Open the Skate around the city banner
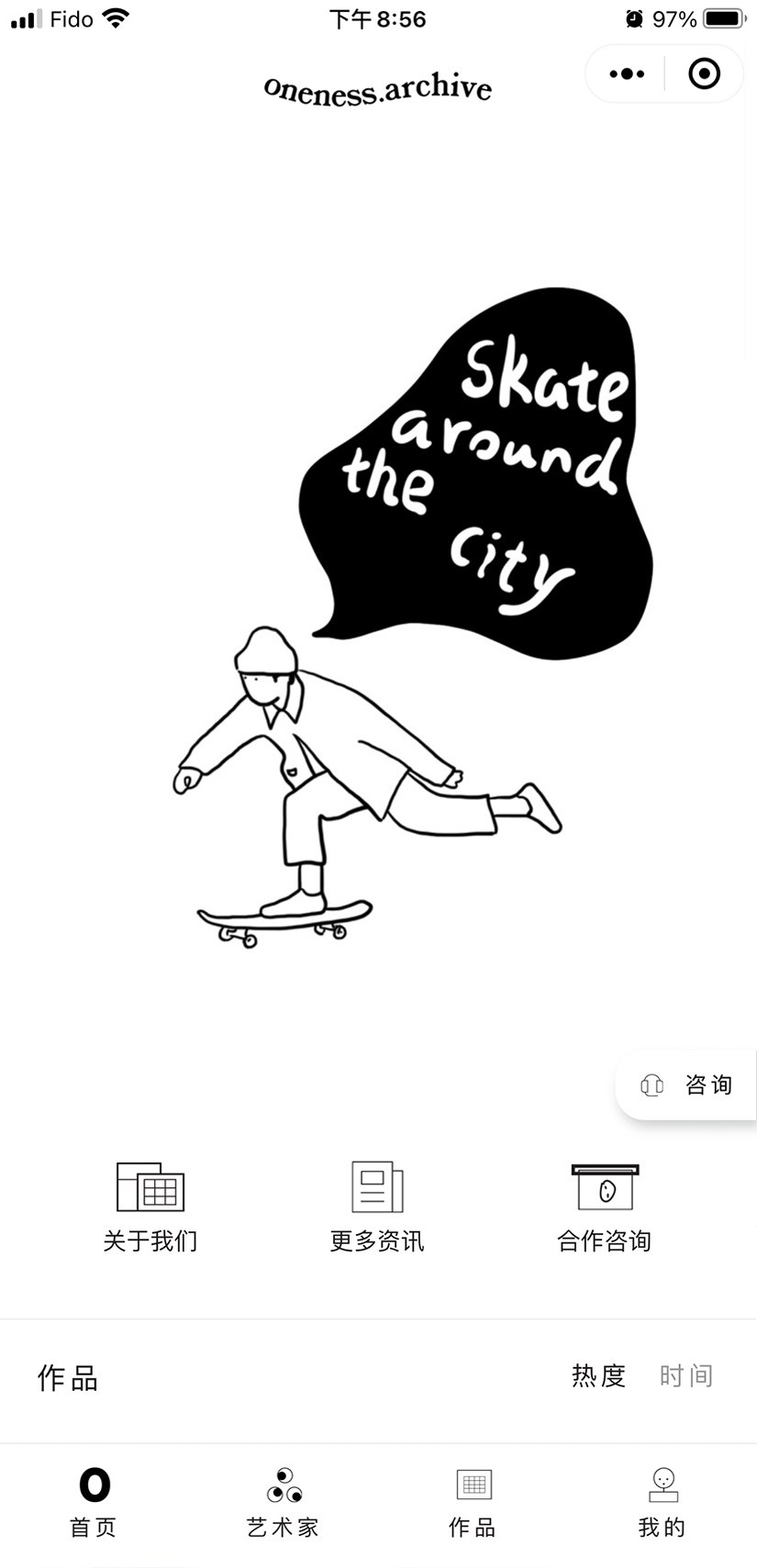This screenshot has width=757, height=1568. click(x=378, y=615)
